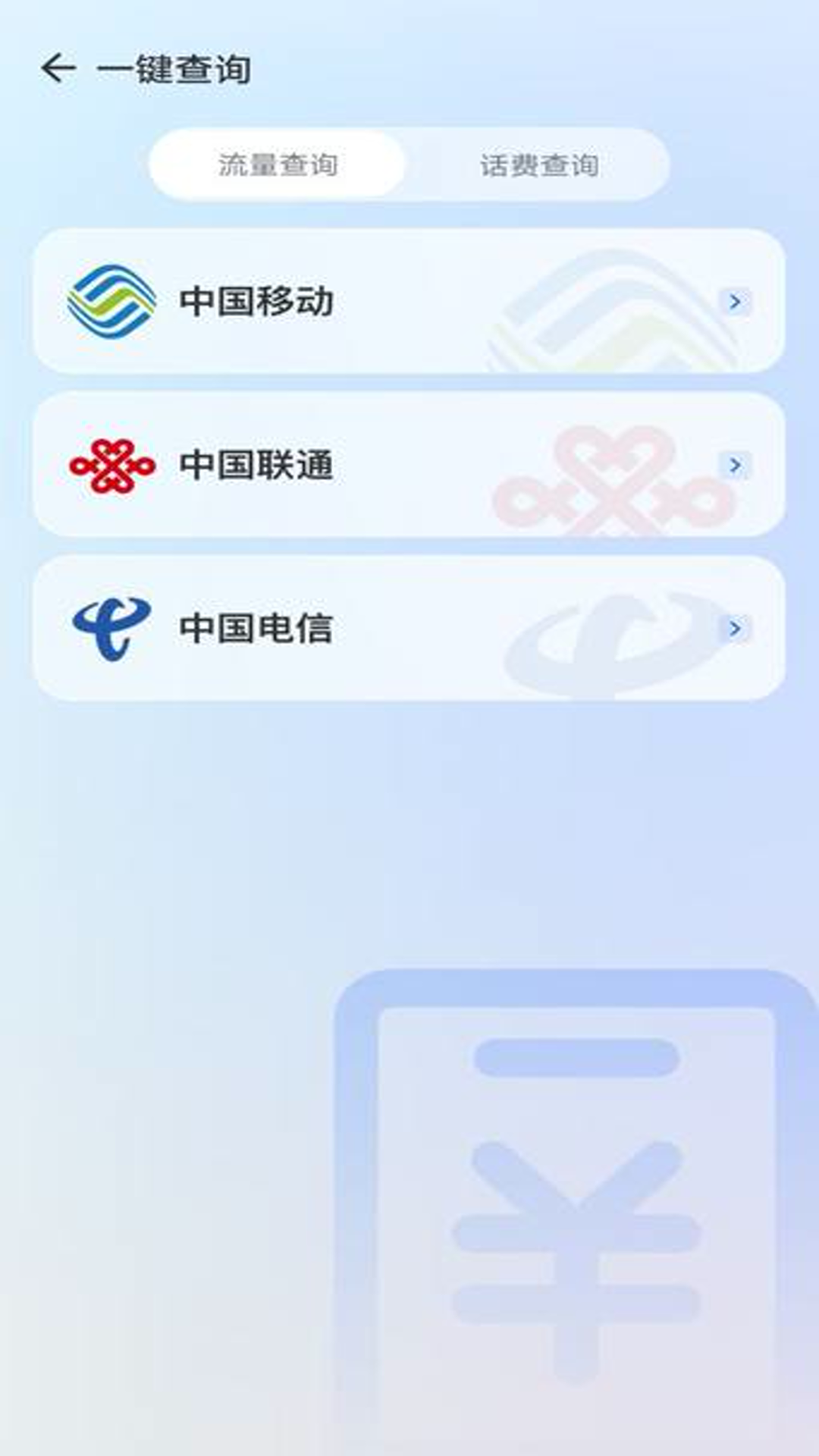
Task: Select the 流量查询 tab
Action: 278,165
